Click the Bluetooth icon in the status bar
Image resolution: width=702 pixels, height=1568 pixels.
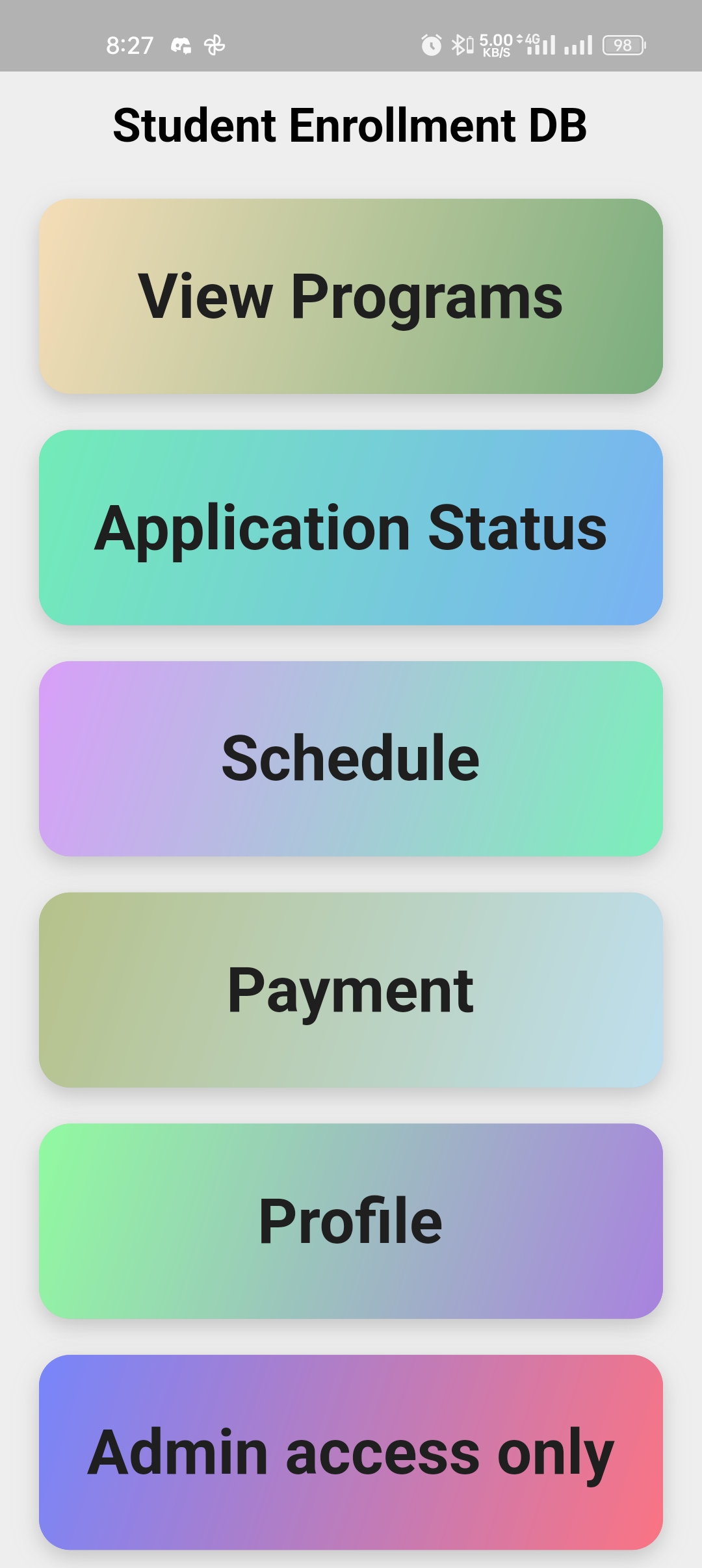coord(459,44)
